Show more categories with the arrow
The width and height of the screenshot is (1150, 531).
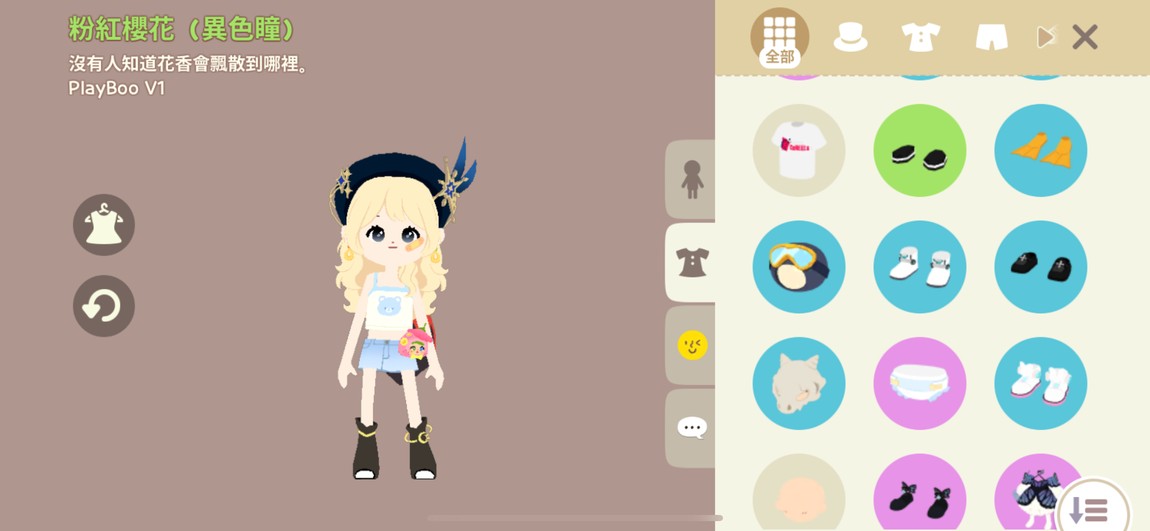click(x=1045, y=38)
